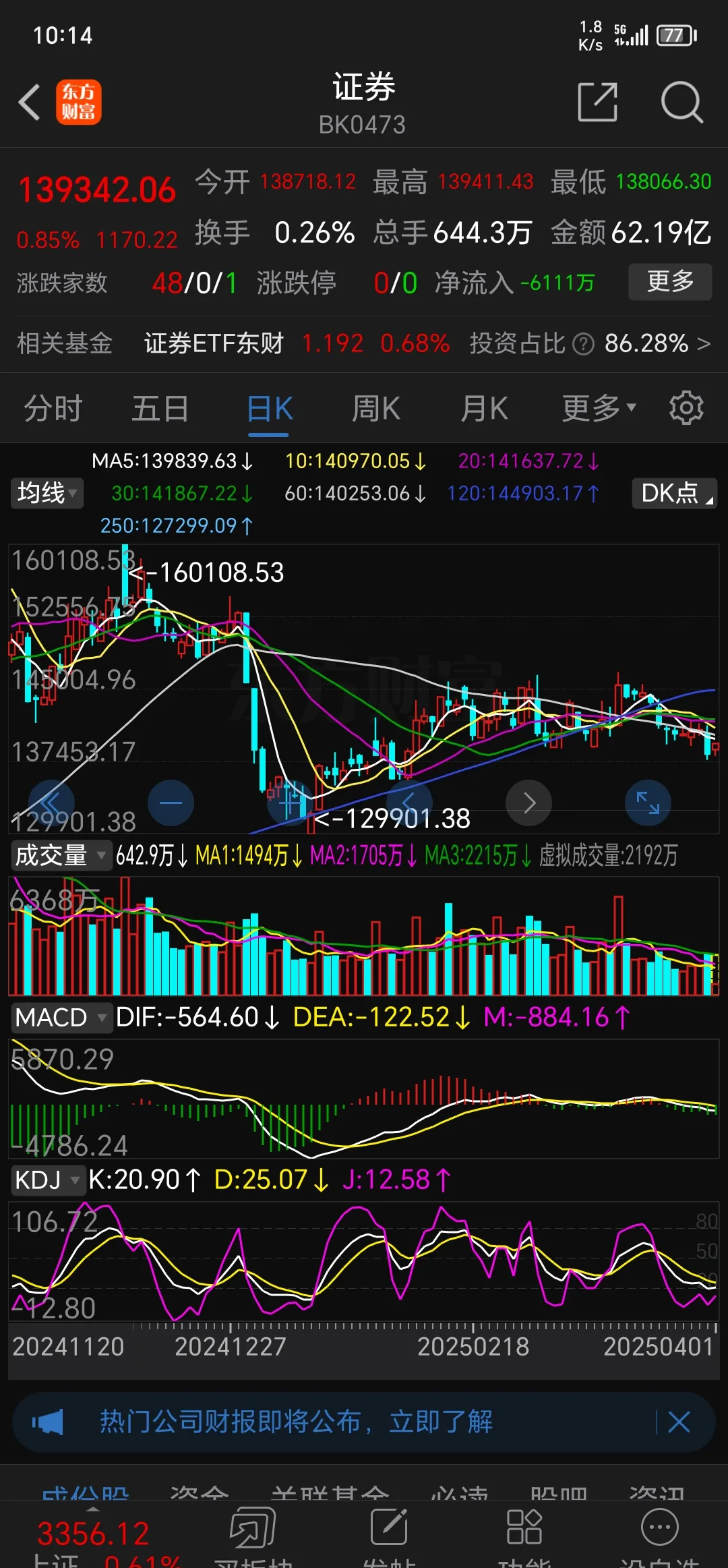Go back using the top-left arrow
This screenshot has height=1568, width=728.
30,103
